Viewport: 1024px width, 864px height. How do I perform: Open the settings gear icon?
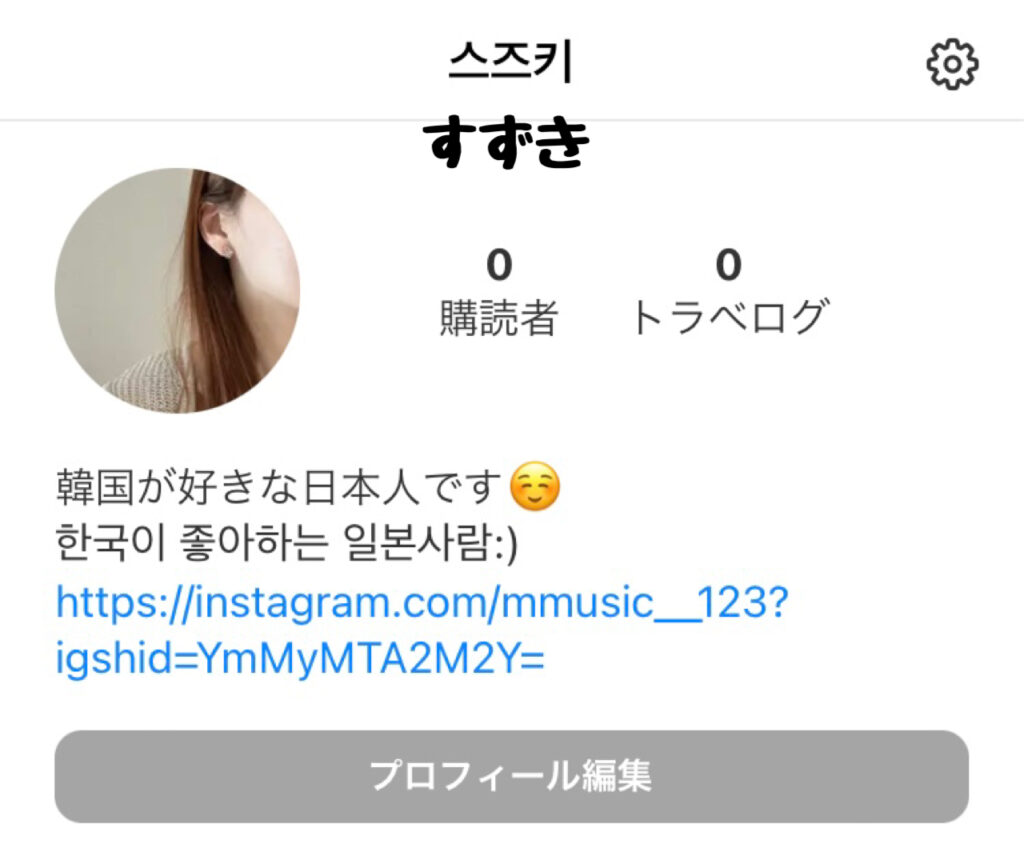tap(952, 65)
